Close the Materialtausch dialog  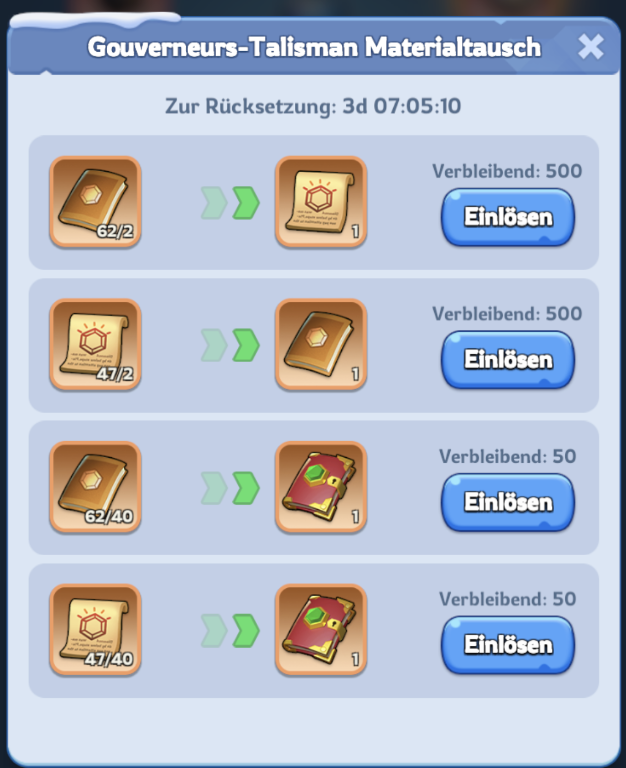tap(591, 46)
